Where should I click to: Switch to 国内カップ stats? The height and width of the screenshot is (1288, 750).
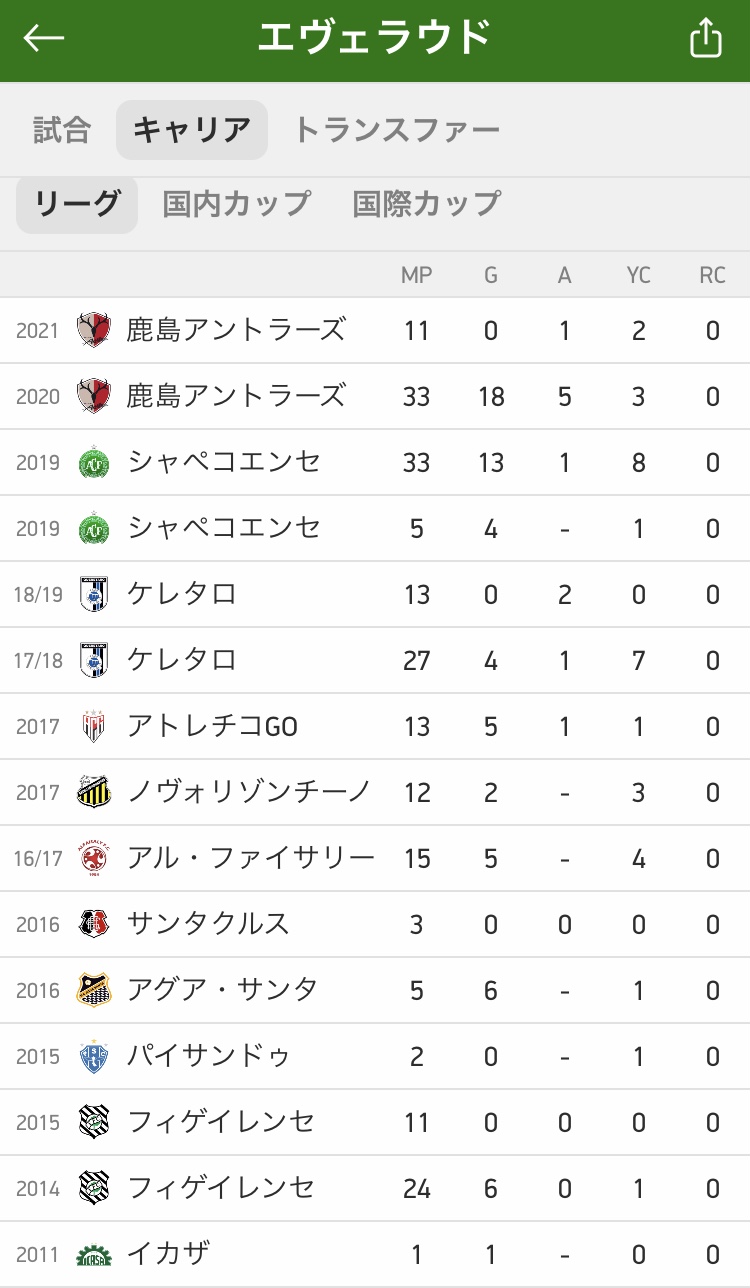click(237, 204)
